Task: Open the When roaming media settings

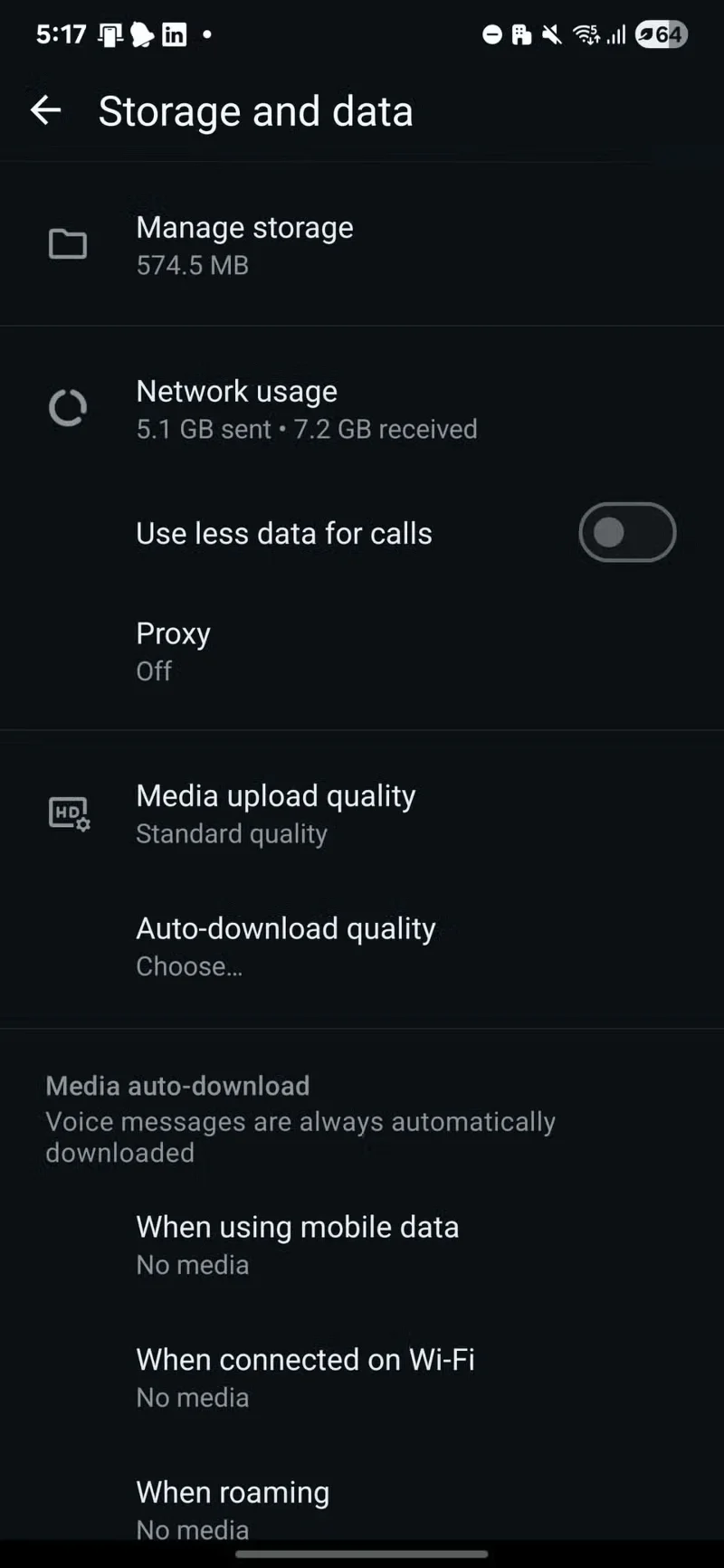Action: click(x=233, y=1508)
